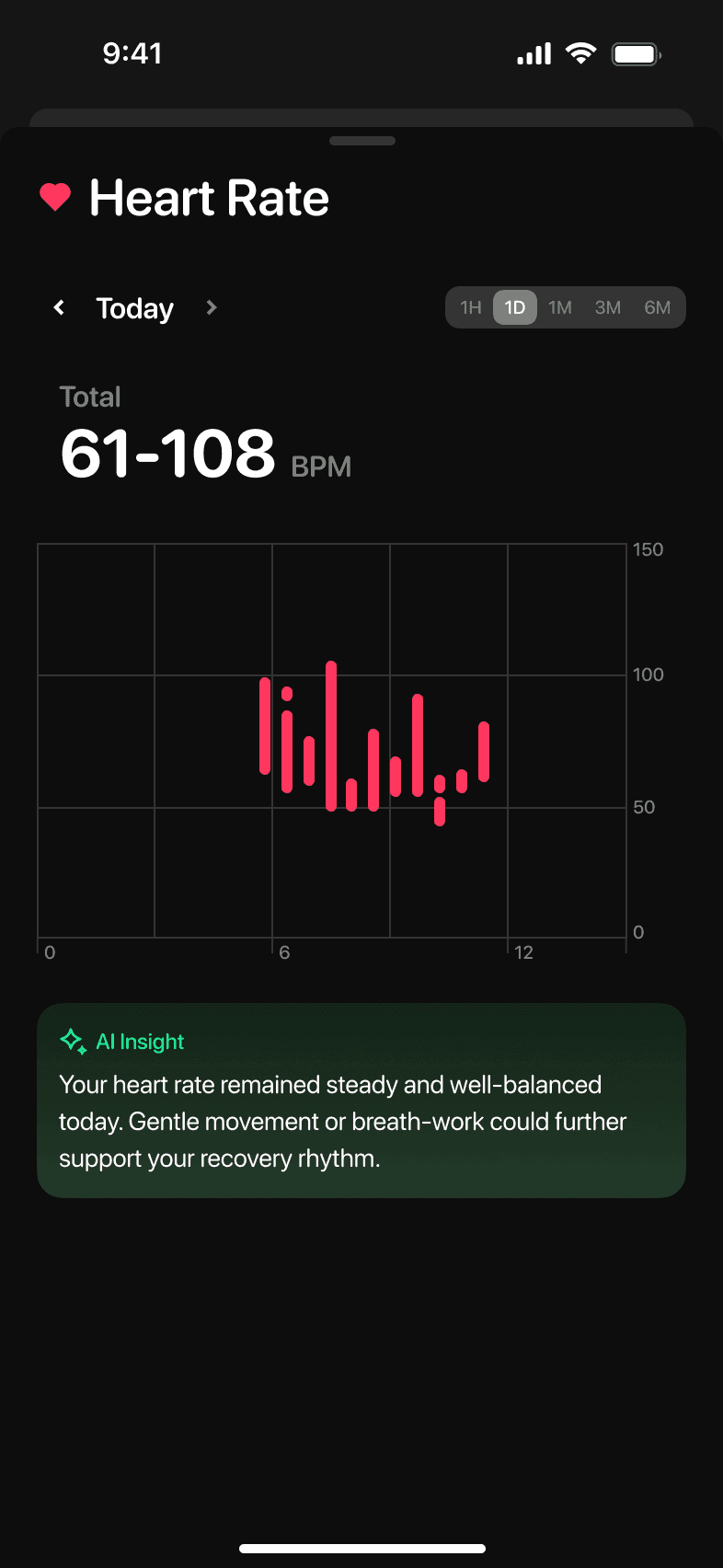
Task: Show the 6M time range
Action: (x=658, y=307)
